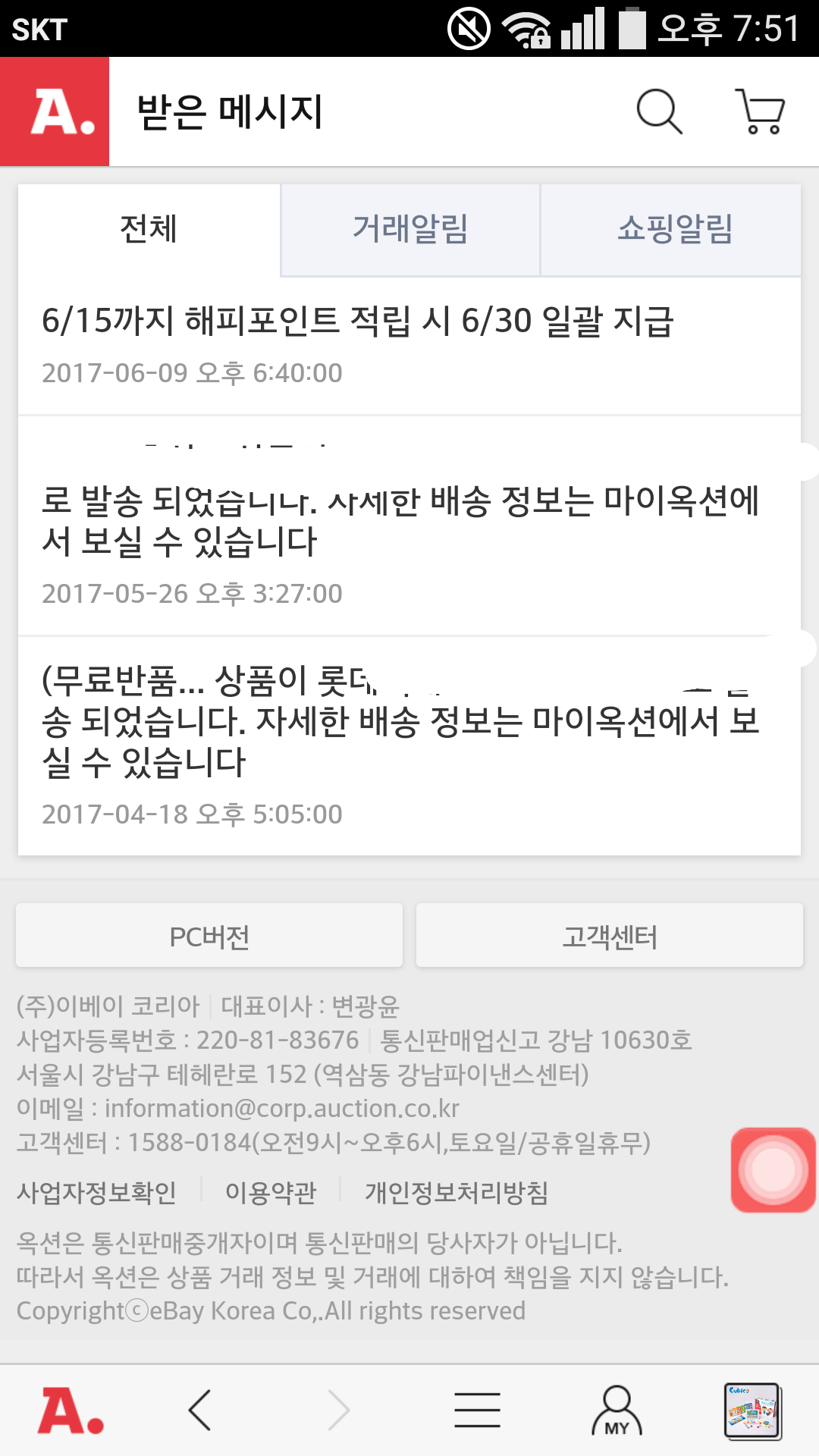Open the search icon
Image resolution: width=819 pixels, height=1456 pixels.
point(658,111)
